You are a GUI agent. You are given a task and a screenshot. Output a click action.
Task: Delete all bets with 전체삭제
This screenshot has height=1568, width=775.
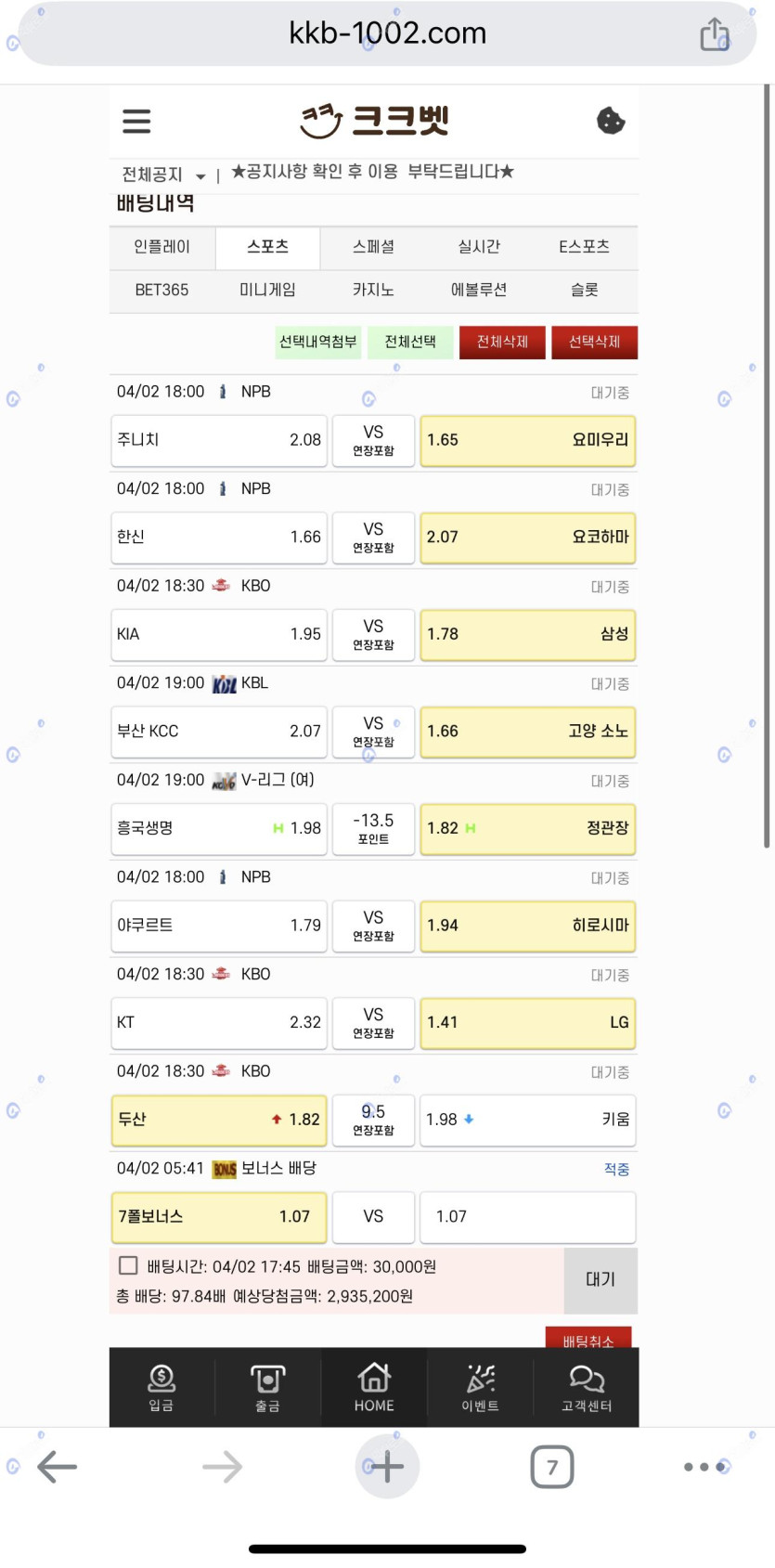[502, 342]
